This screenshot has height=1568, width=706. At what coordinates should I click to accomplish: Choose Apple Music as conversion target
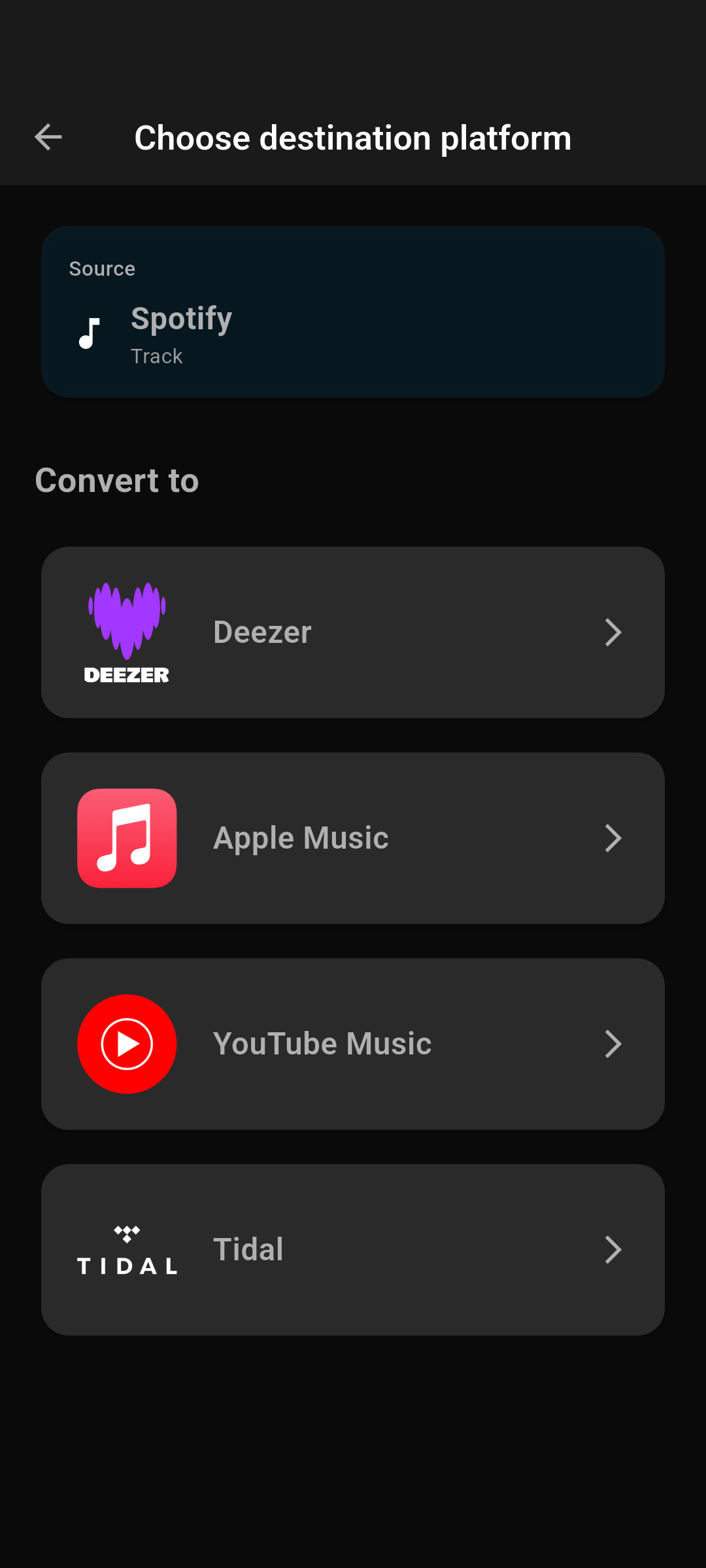coord(353,838)
